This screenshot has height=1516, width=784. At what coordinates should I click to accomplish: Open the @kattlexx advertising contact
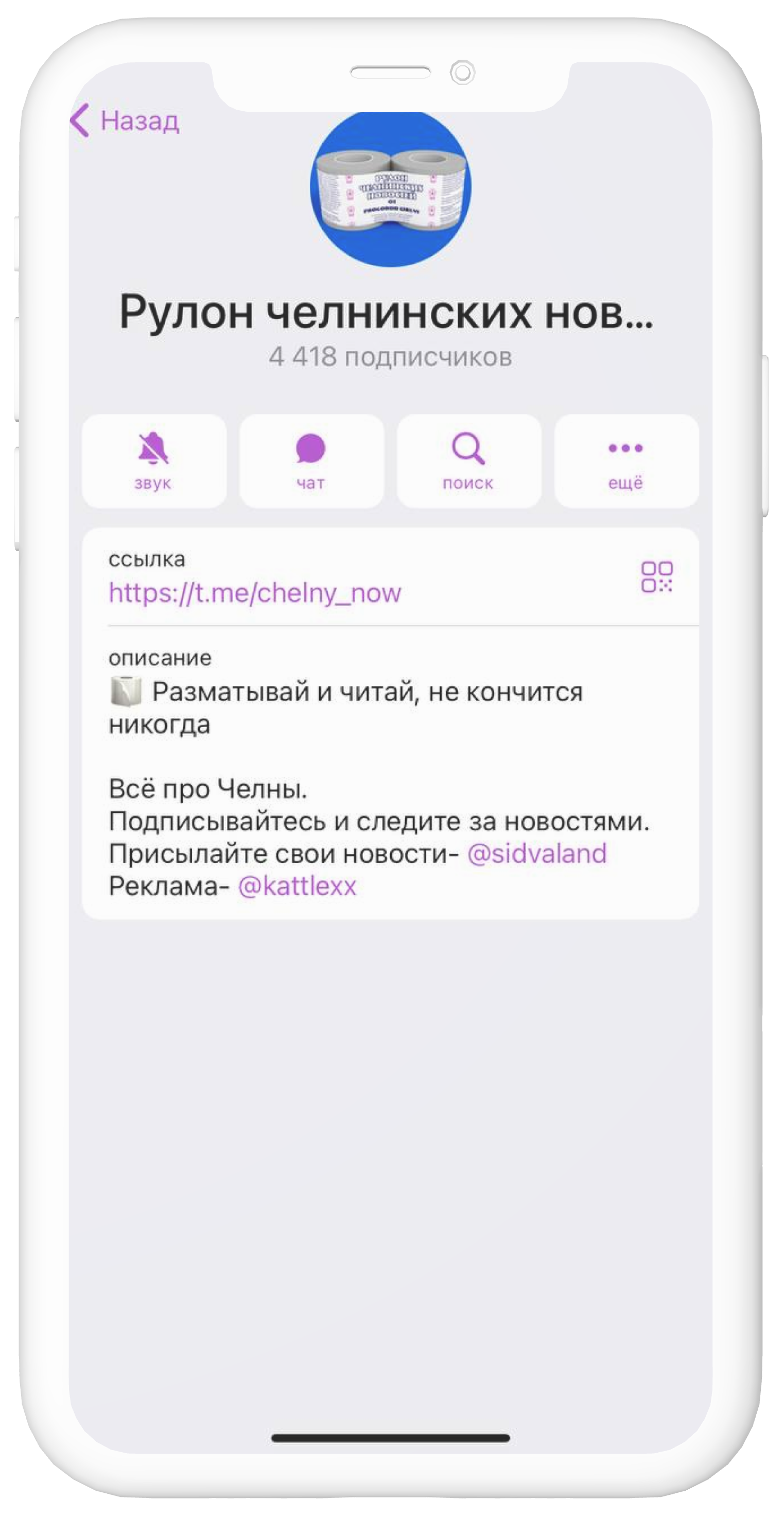[297, 886]
